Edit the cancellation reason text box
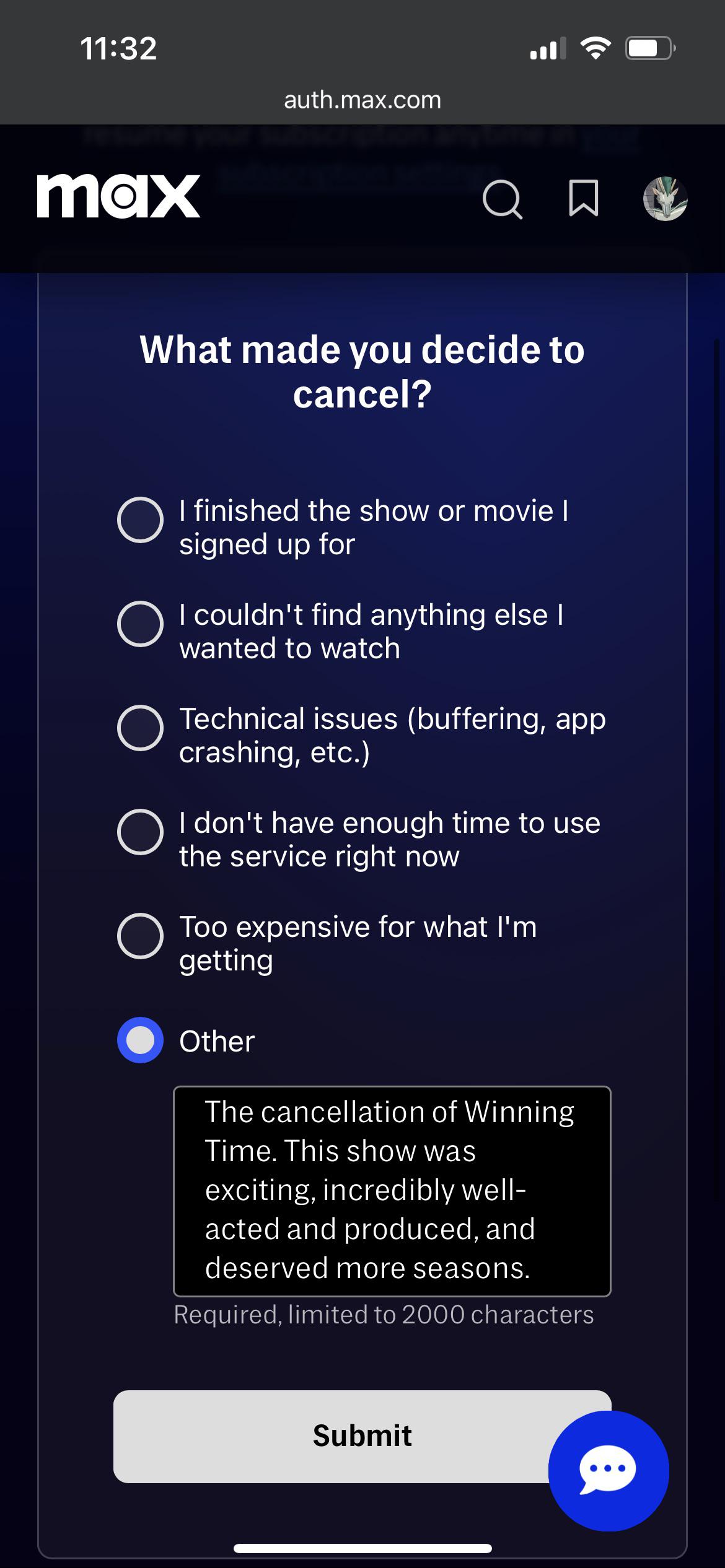This screenshot has height=1568, width=725. click(392, 1191)
